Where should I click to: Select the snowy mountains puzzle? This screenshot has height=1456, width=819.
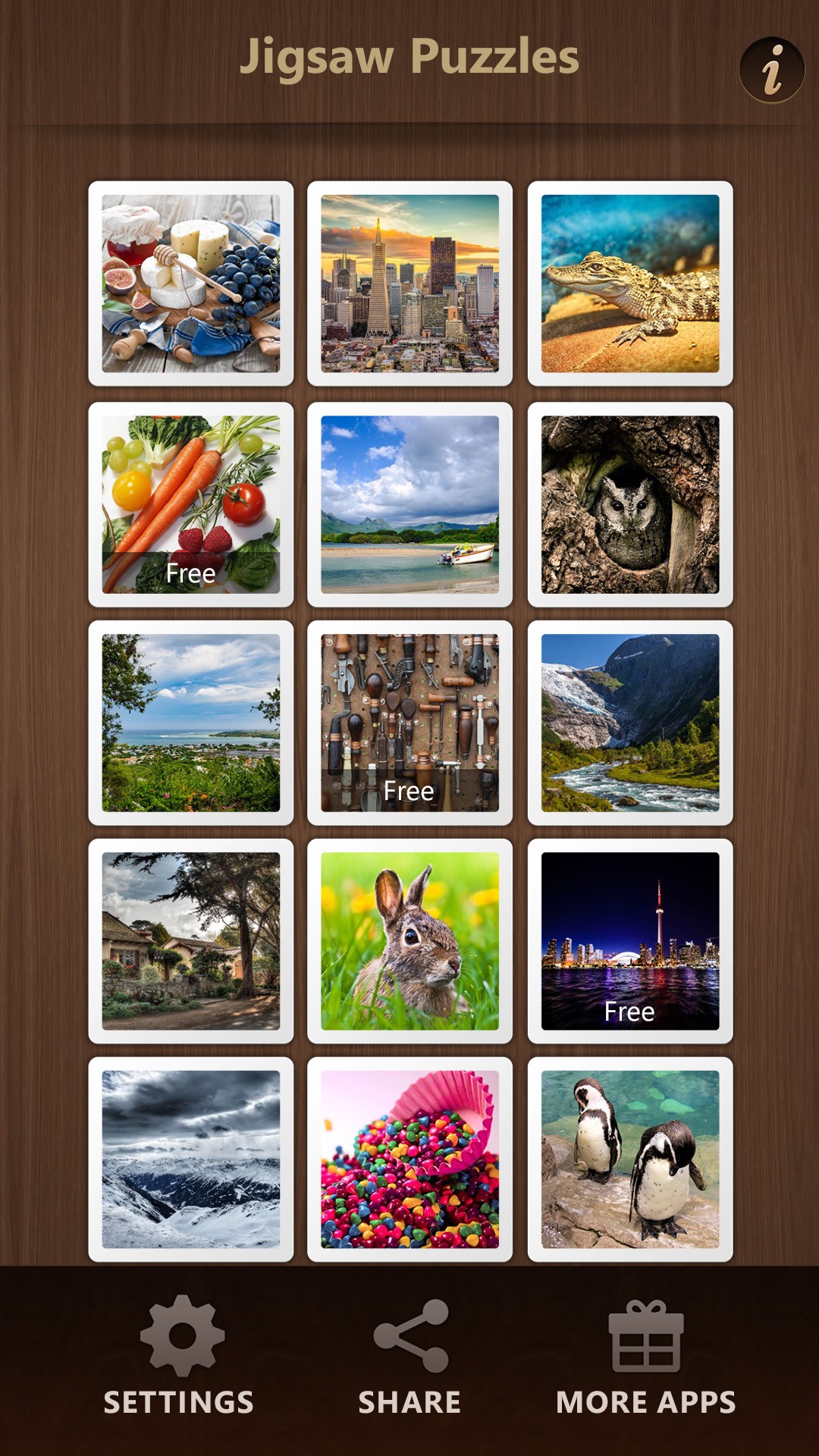click(191, 1159)
